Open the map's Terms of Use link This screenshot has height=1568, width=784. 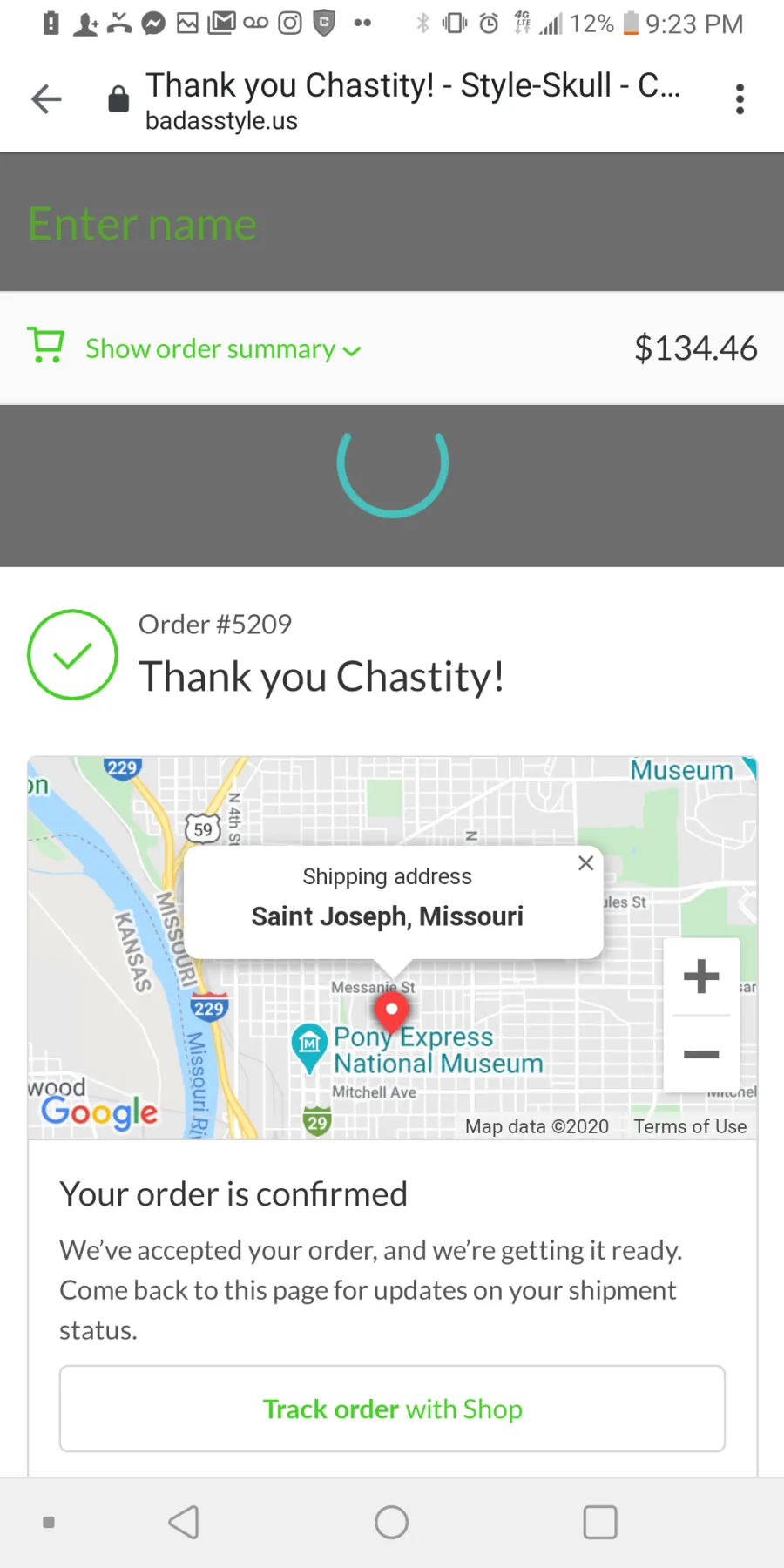pos(690,1126)
